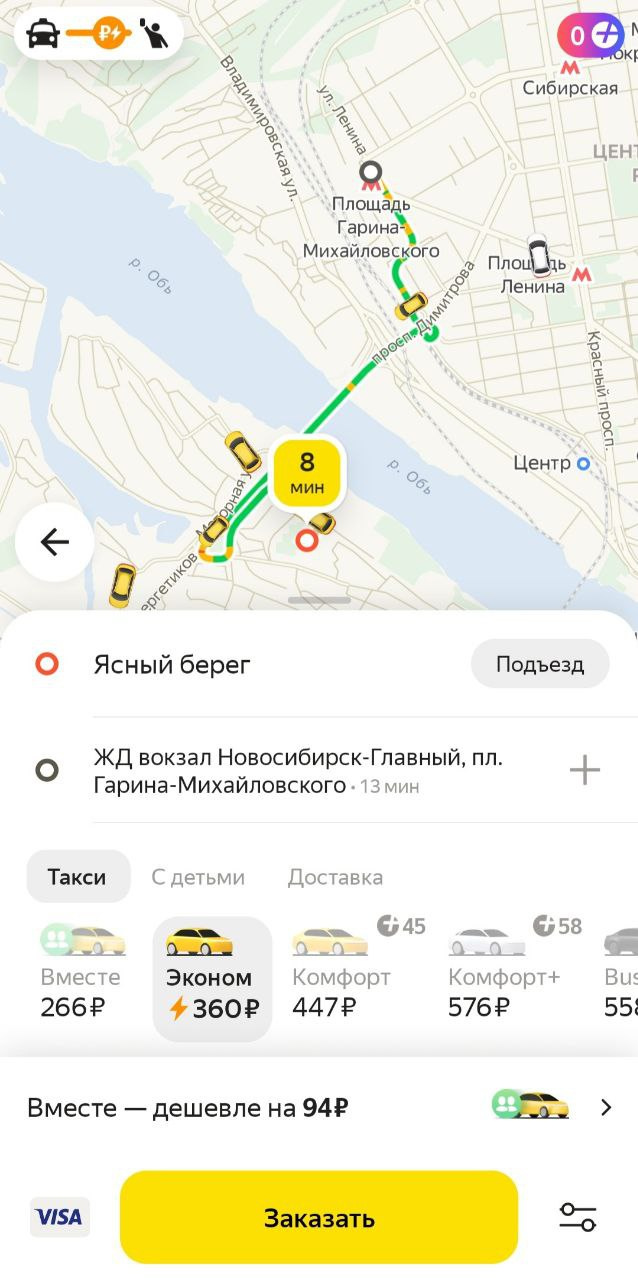Select the Вместе tariff for 266₽

[80, 977]
